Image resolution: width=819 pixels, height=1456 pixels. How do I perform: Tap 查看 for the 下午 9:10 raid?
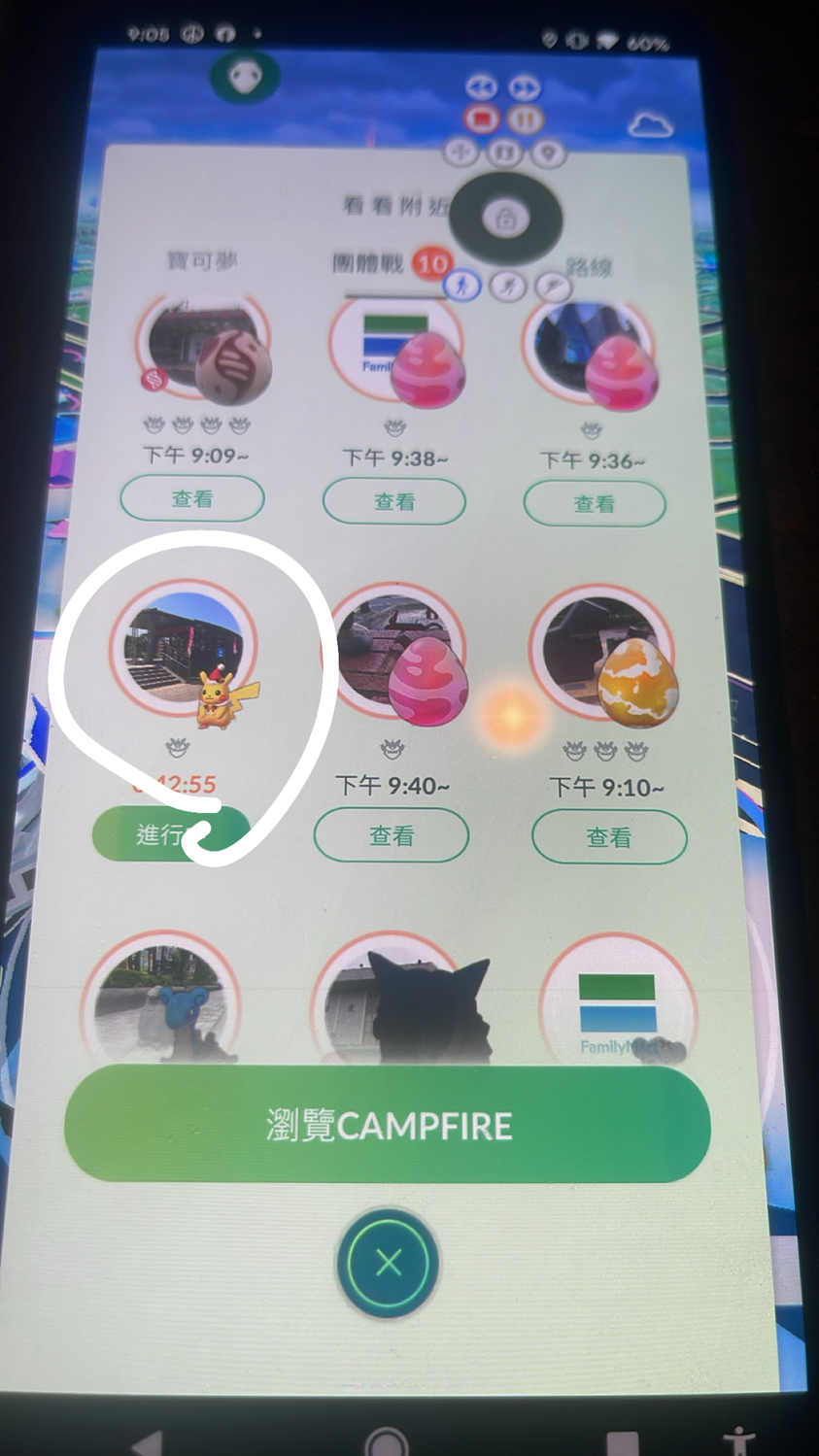click(x=609, y=837)
